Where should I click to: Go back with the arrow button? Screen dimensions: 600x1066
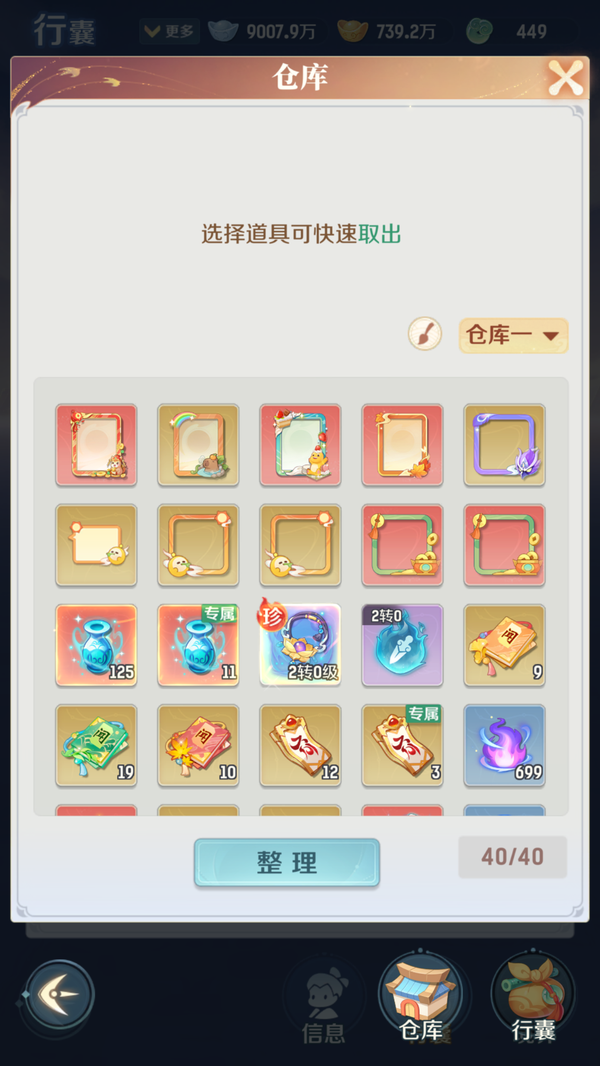[x=60, y=995]
